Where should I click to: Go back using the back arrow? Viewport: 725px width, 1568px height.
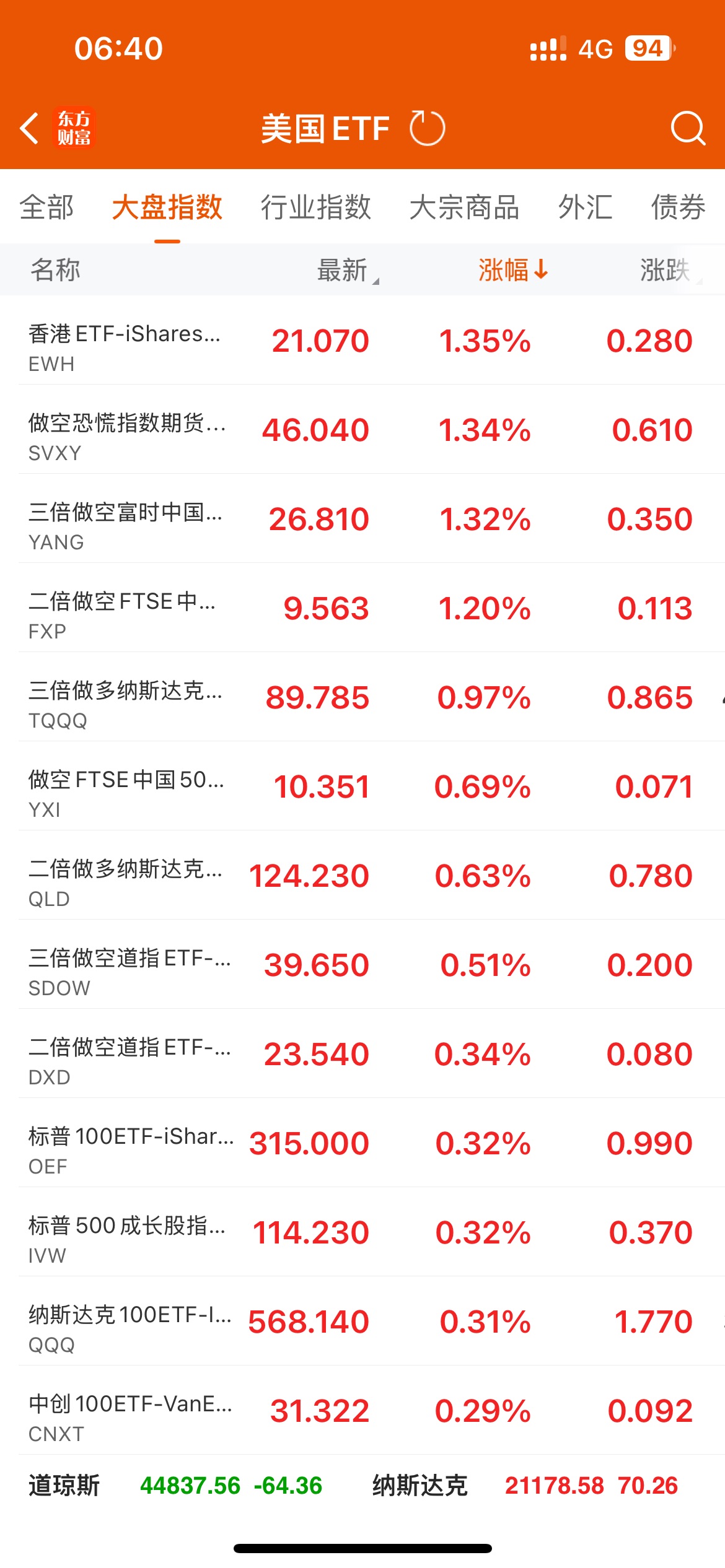pyautogui.click(x=30, y=128)
